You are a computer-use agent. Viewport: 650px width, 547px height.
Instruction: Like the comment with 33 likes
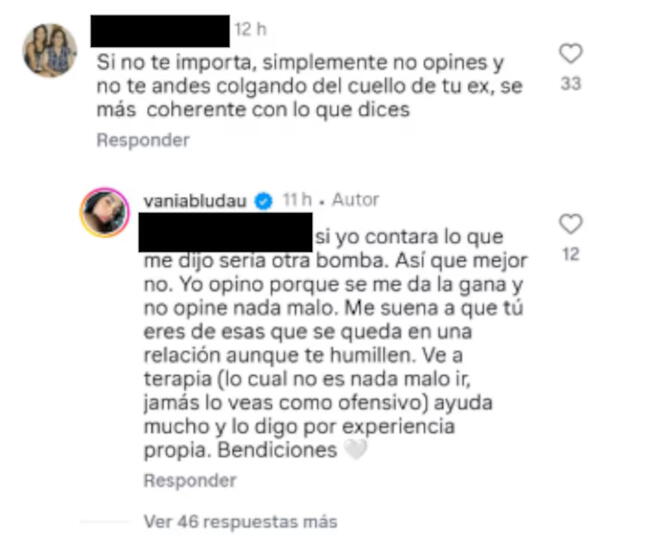[x=570, y=54]
